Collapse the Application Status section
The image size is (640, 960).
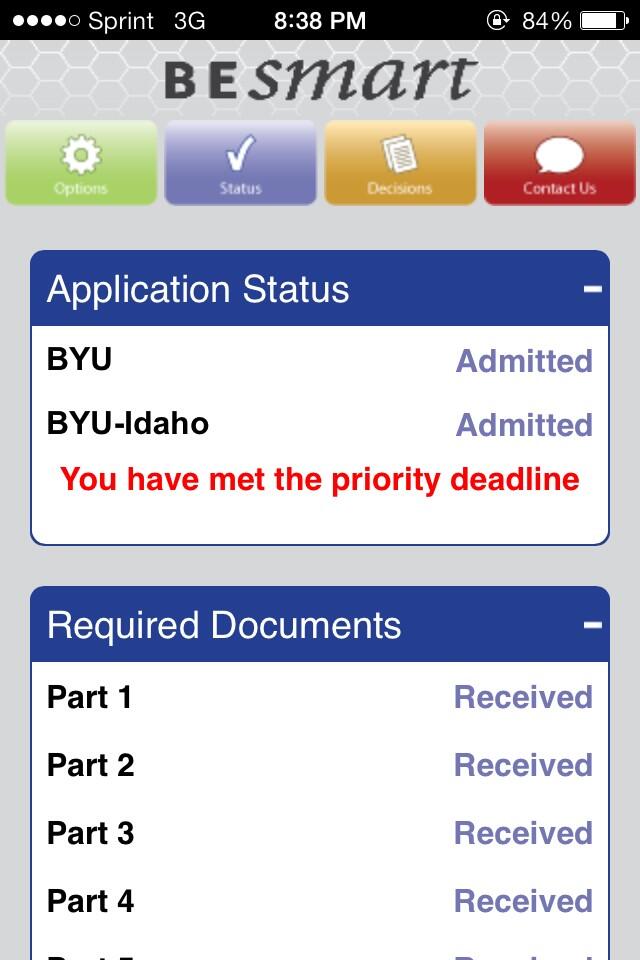(592, 289)
